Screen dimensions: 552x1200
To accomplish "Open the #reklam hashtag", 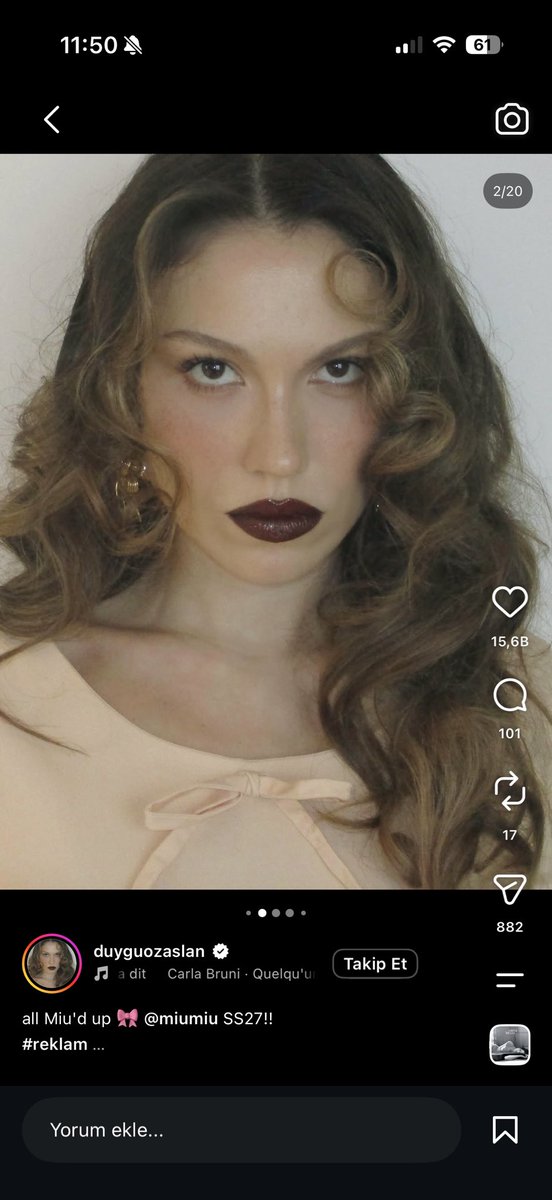I will pyautogui.click(x=54, y=1044).
